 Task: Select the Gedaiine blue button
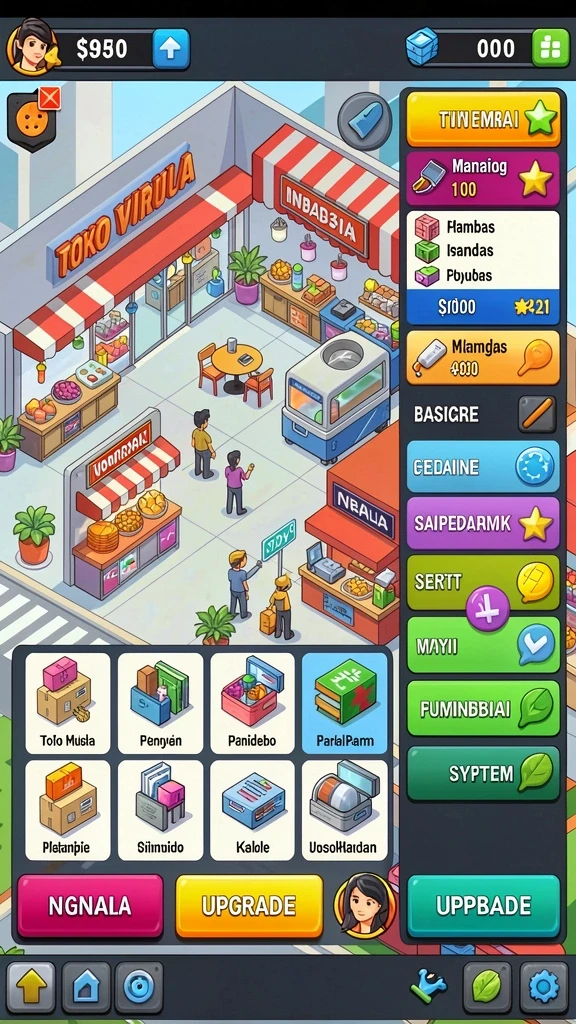pyautogui.click(x=483, y=466)
